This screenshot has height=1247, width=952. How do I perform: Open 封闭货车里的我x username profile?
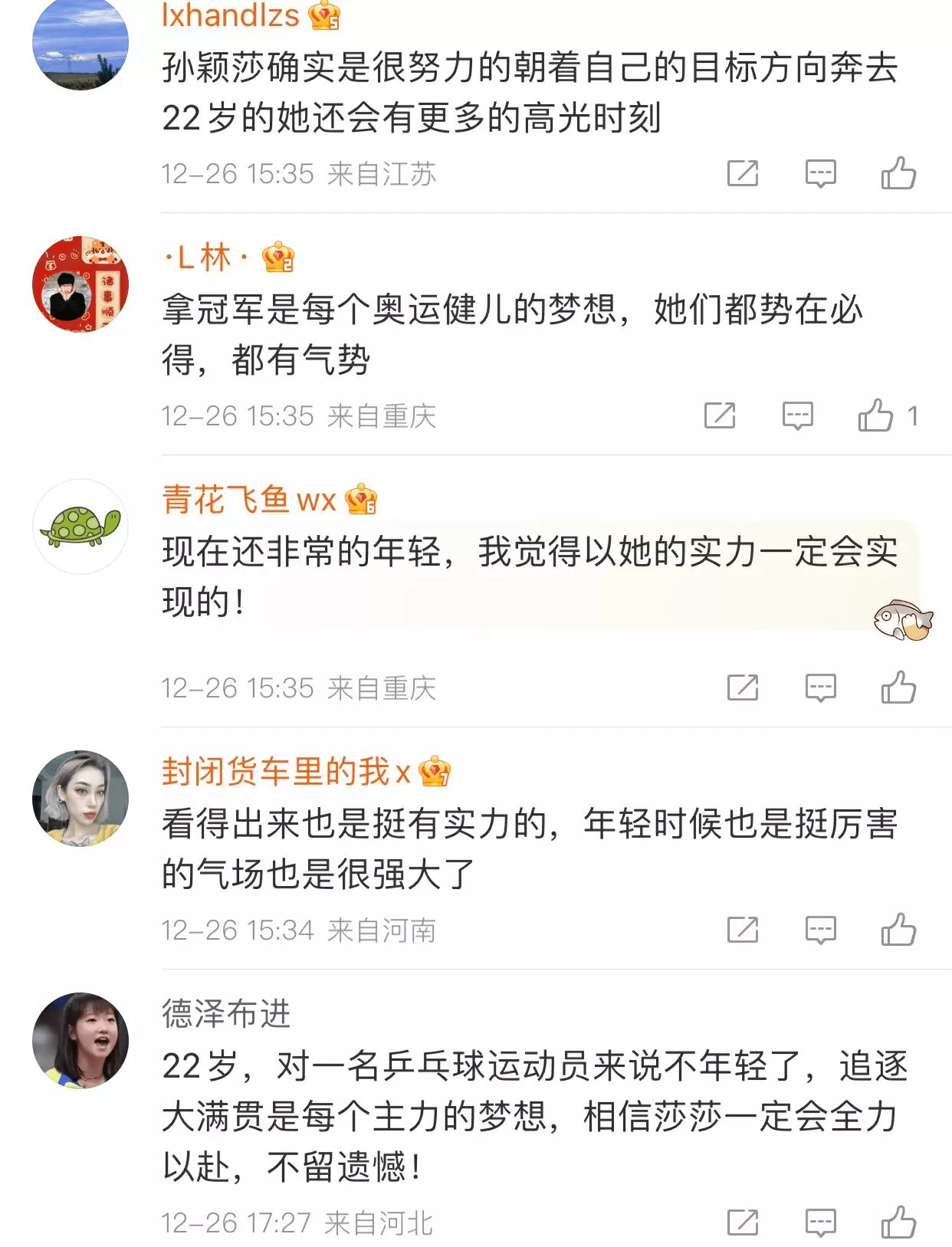pyautogui.click(x=285, y=771)
